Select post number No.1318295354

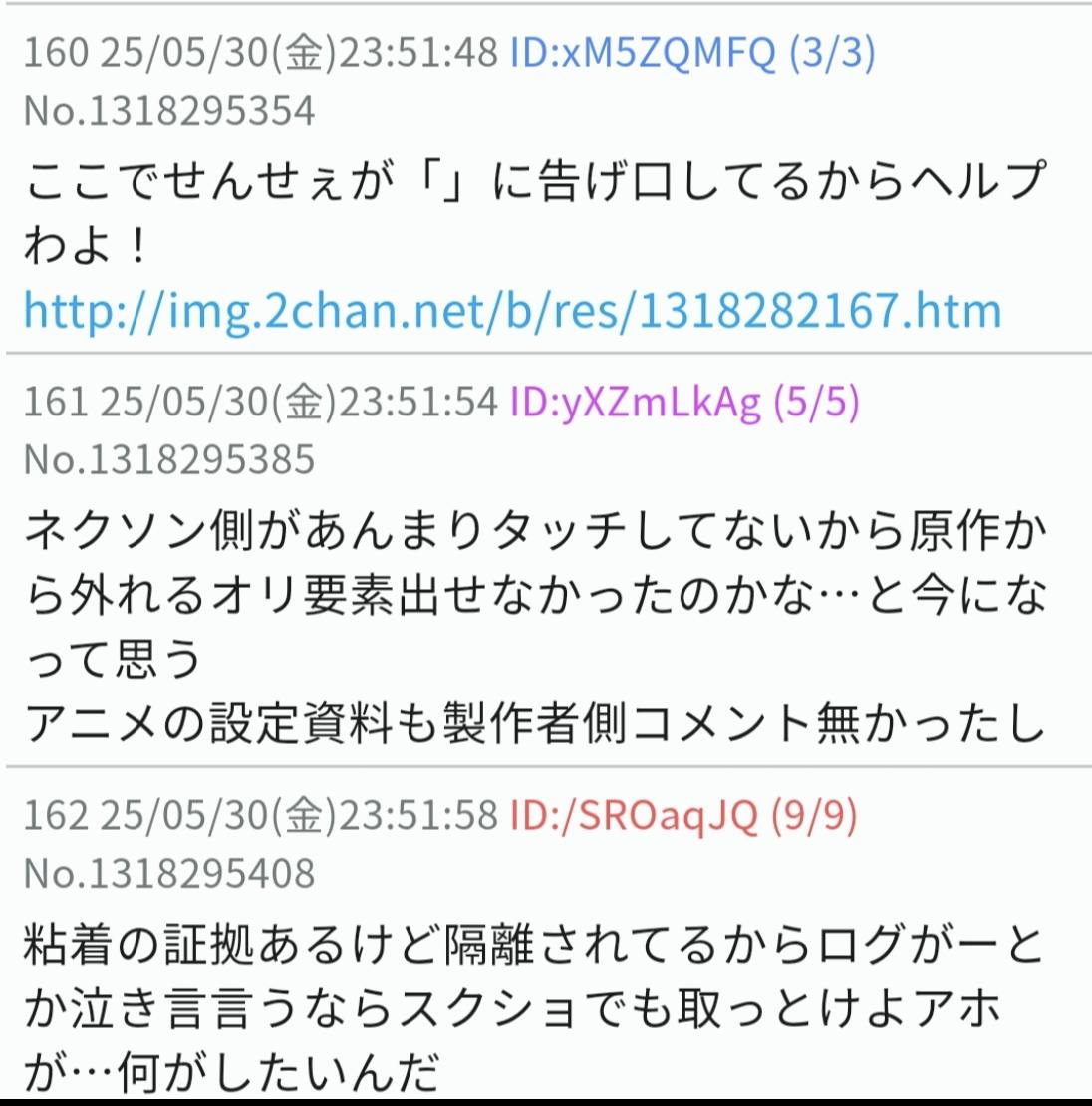pos(169,112)
